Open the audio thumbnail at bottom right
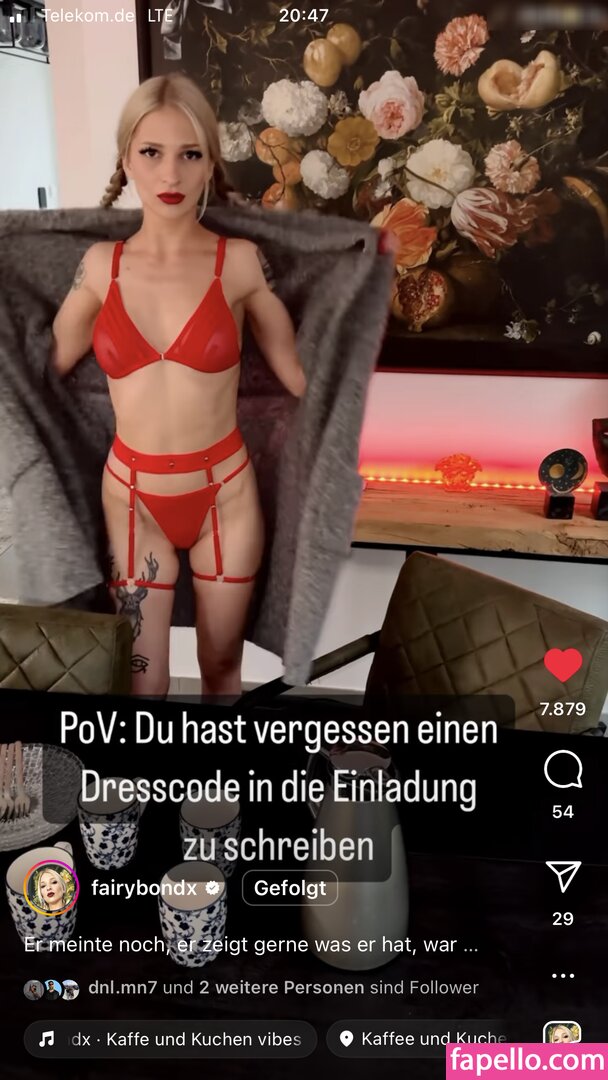608x1080 pixels. pyautogui.click(x=562, y=1036)
